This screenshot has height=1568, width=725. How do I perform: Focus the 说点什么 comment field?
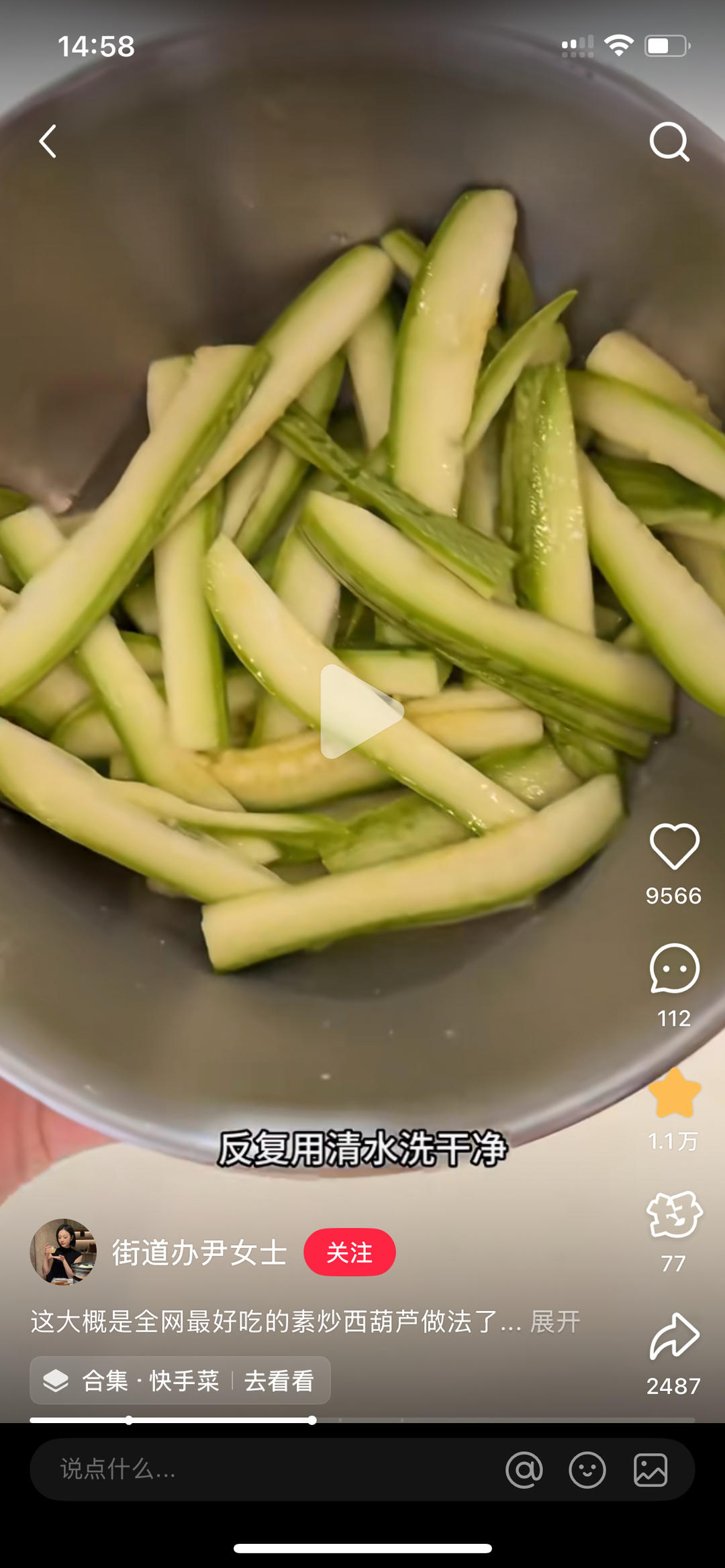[x=255, y=1469]
